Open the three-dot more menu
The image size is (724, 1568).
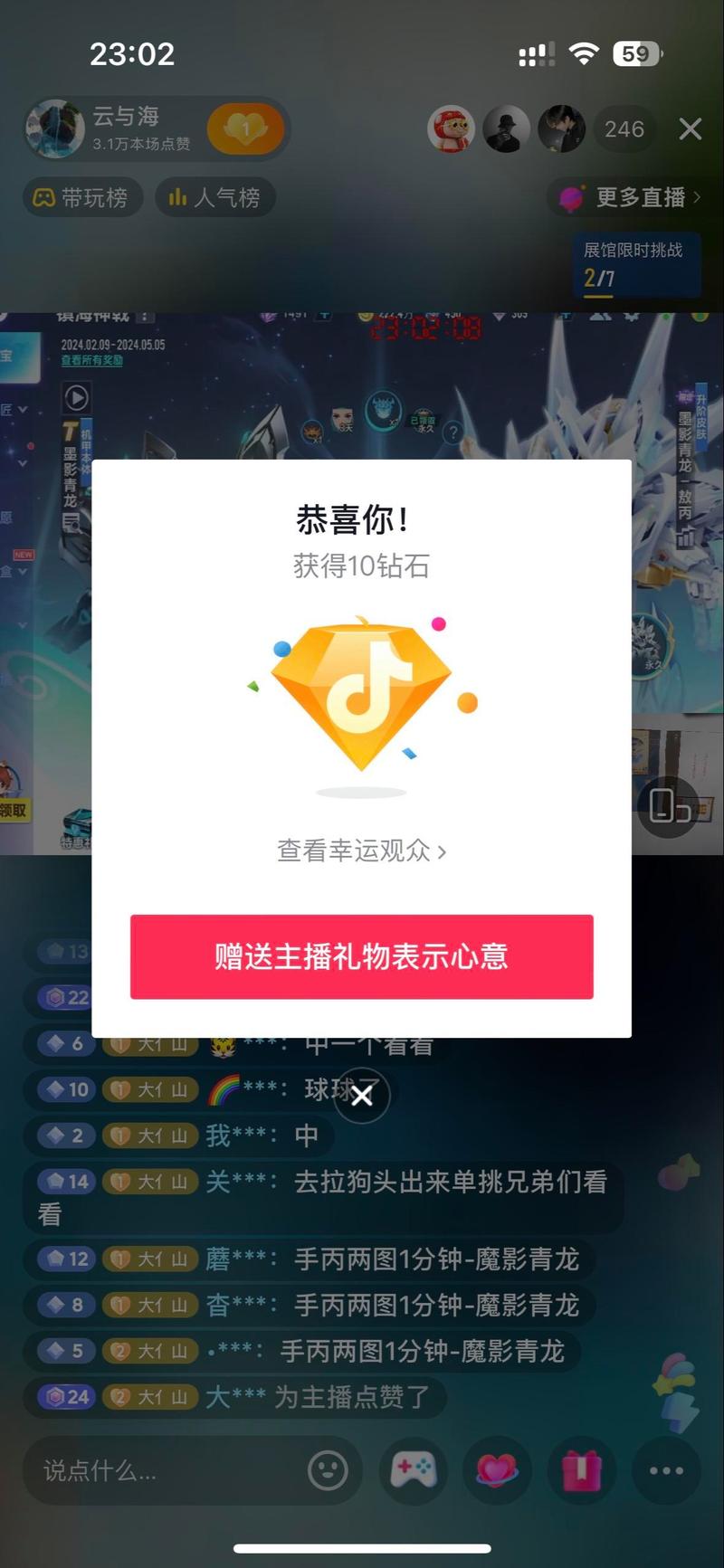click(x=666, y=1470)
